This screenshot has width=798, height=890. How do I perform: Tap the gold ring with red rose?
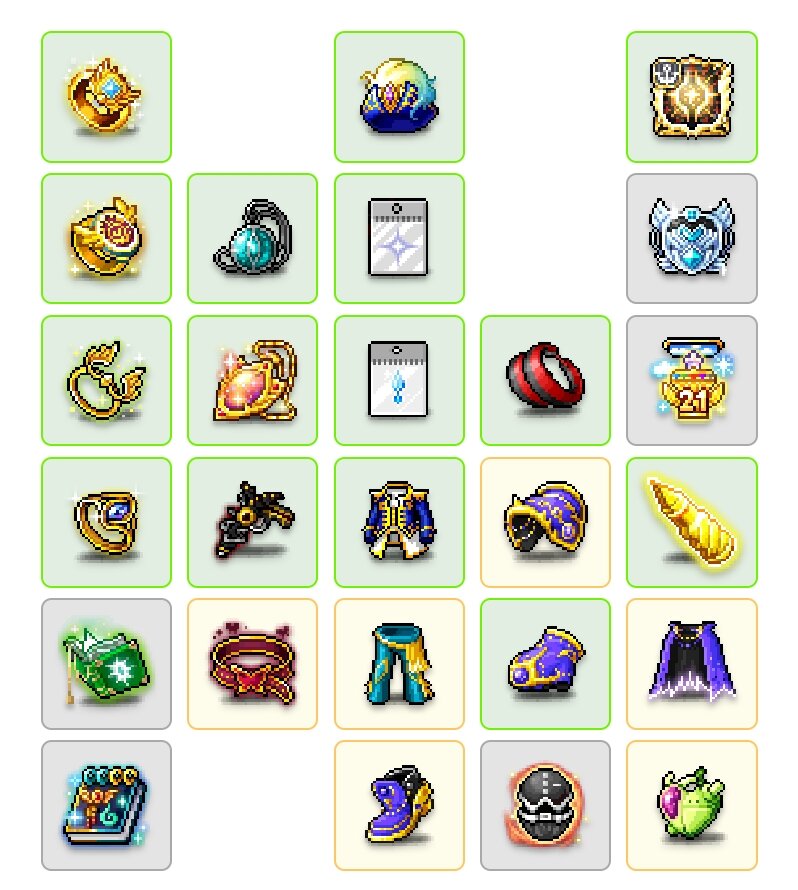[106, 238]
